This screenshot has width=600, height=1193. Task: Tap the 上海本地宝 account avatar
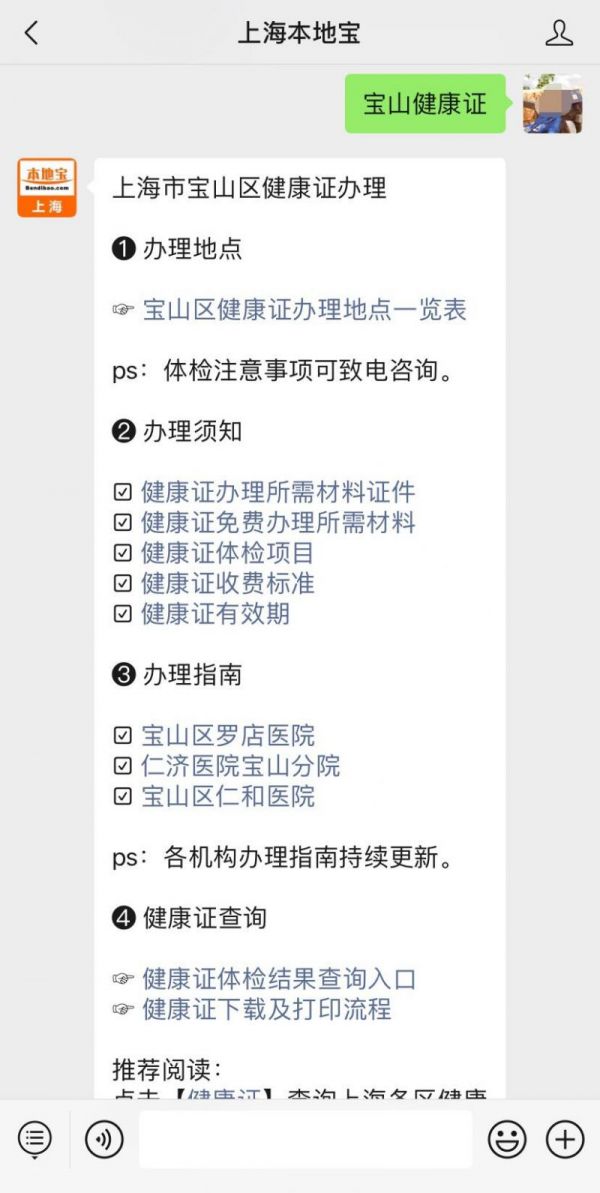[x=47, y=188]
